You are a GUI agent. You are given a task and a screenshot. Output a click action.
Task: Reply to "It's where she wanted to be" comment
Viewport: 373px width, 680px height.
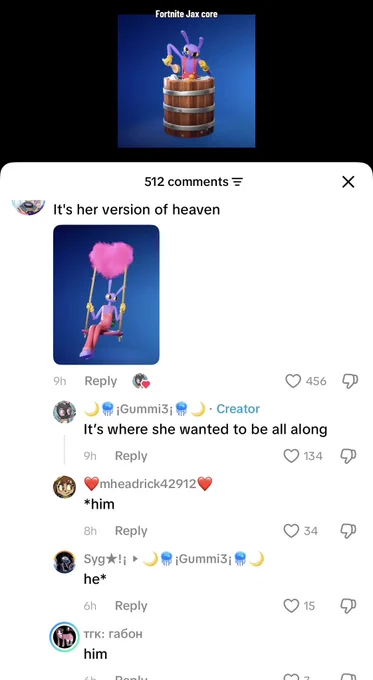131,456
